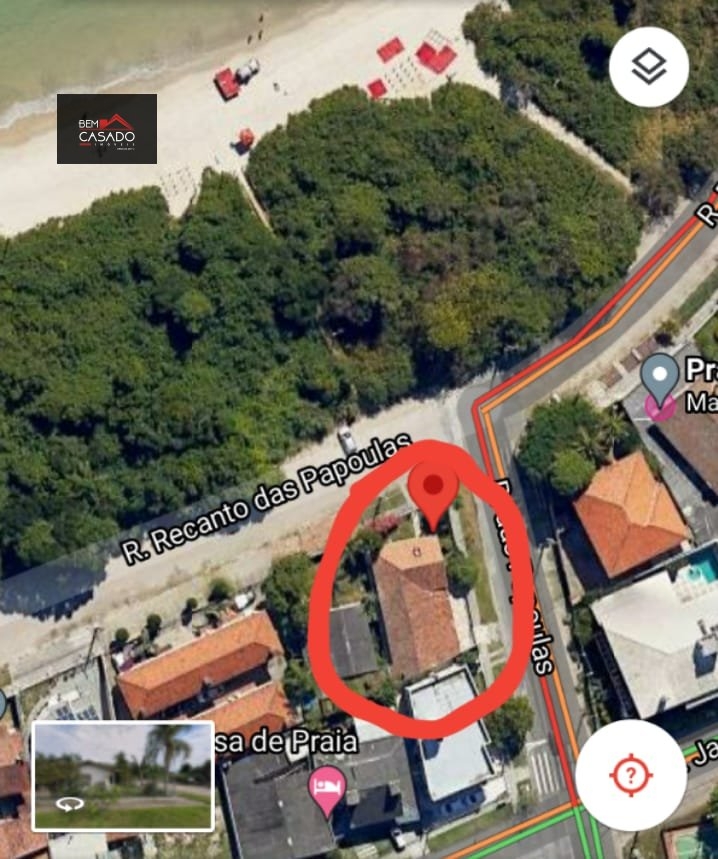Open the map layers button
Image resolution: width=718 pixels, height=859 pixels.
[649, 67]
